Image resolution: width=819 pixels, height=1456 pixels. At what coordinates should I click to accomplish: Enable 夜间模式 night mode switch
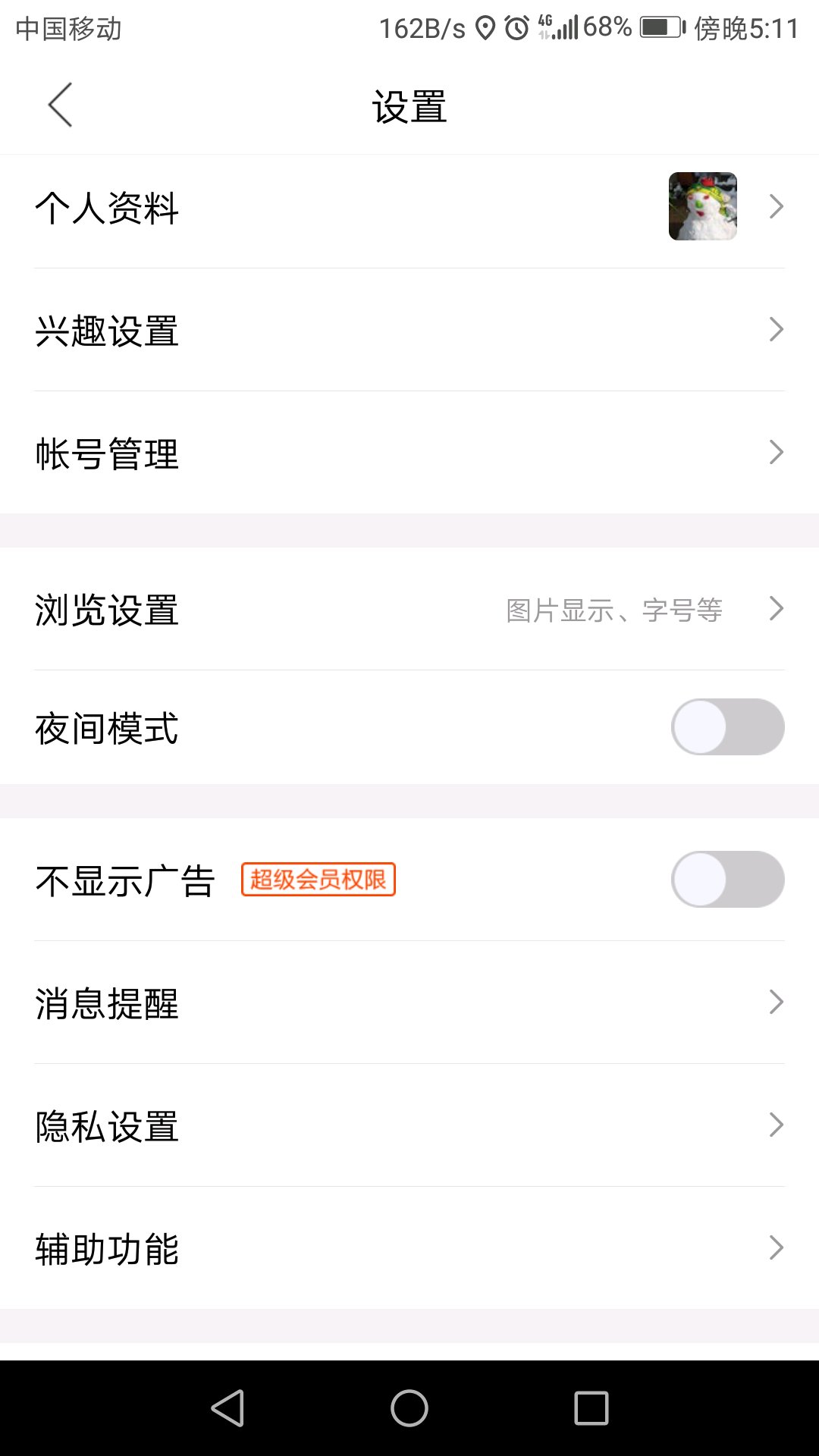tap(728, 726)
